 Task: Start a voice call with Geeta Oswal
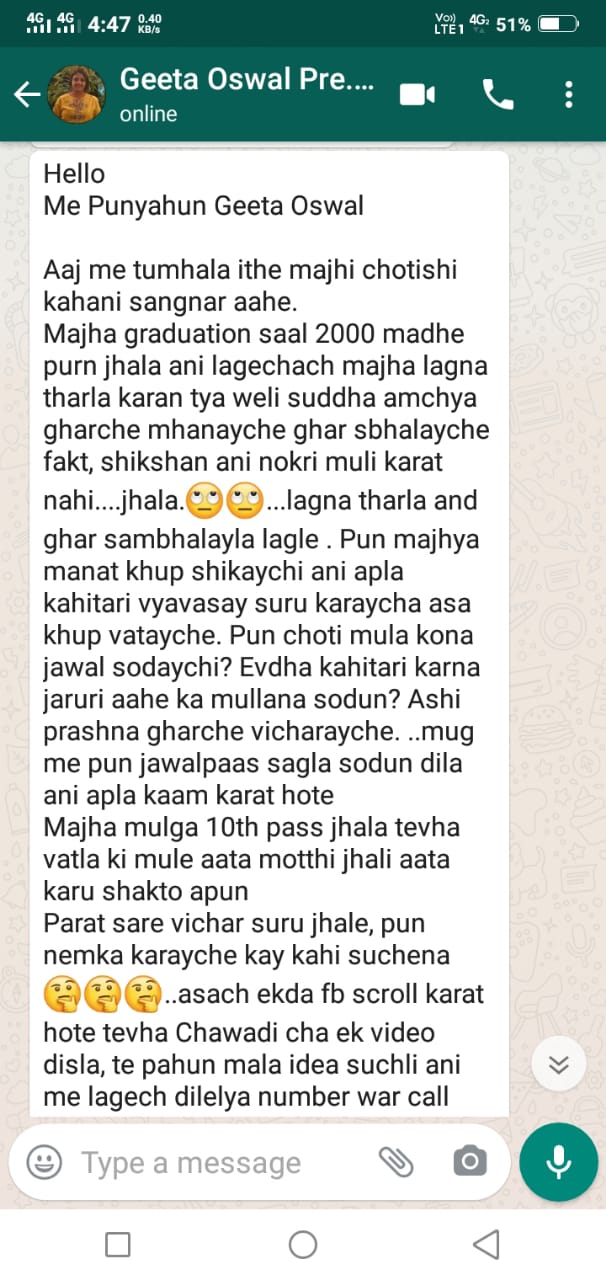498,95
